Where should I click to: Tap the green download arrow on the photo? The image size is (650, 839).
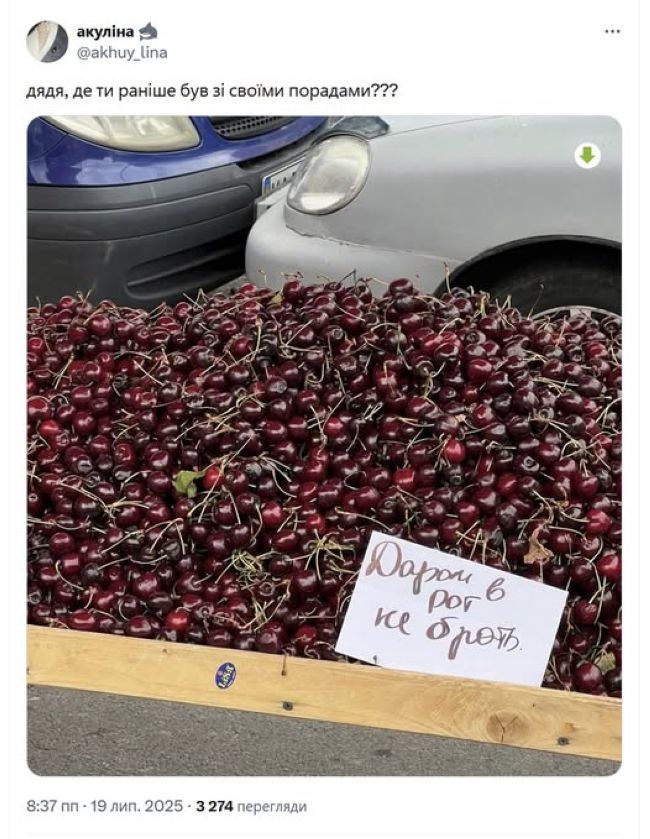tap(587, 155)
